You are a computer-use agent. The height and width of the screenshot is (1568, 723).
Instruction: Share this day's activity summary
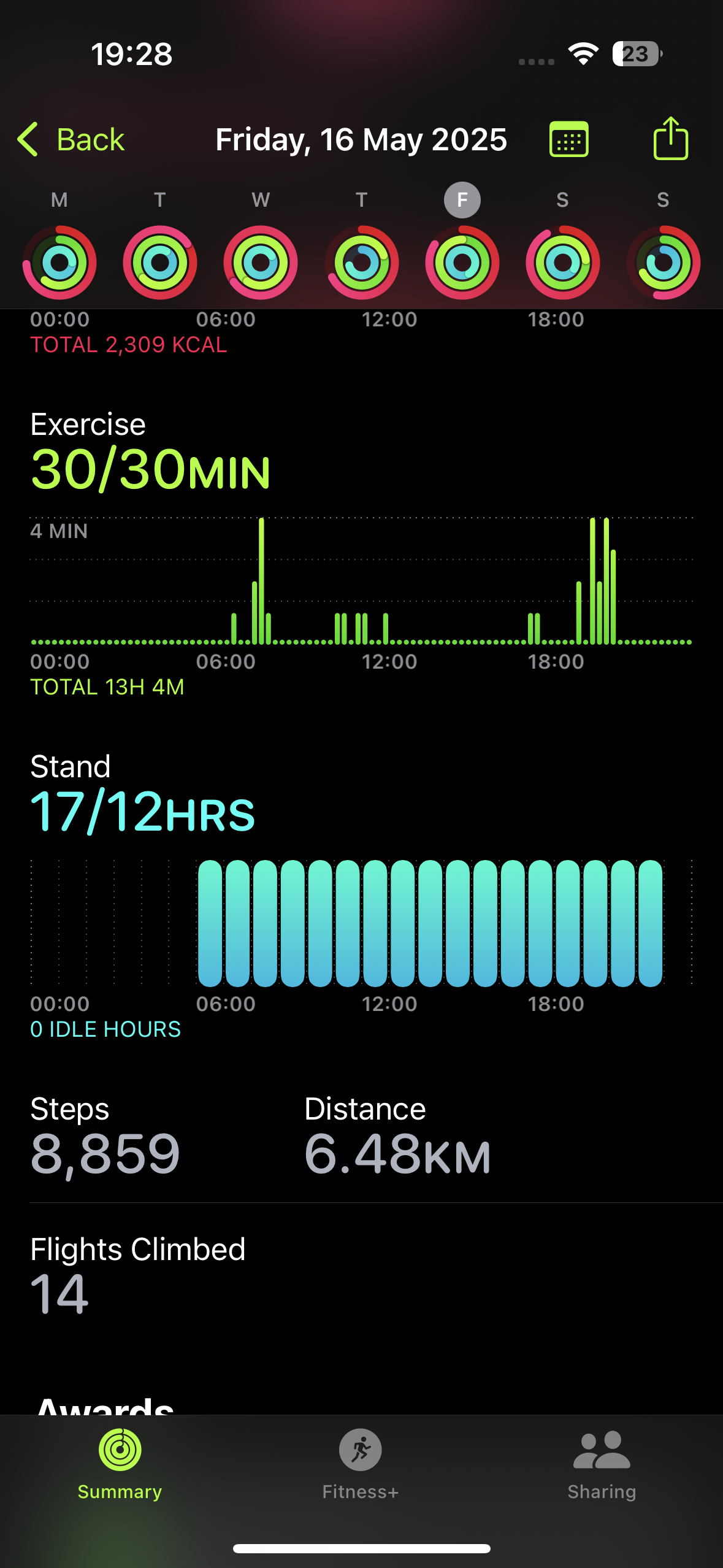tap(670, 138)
